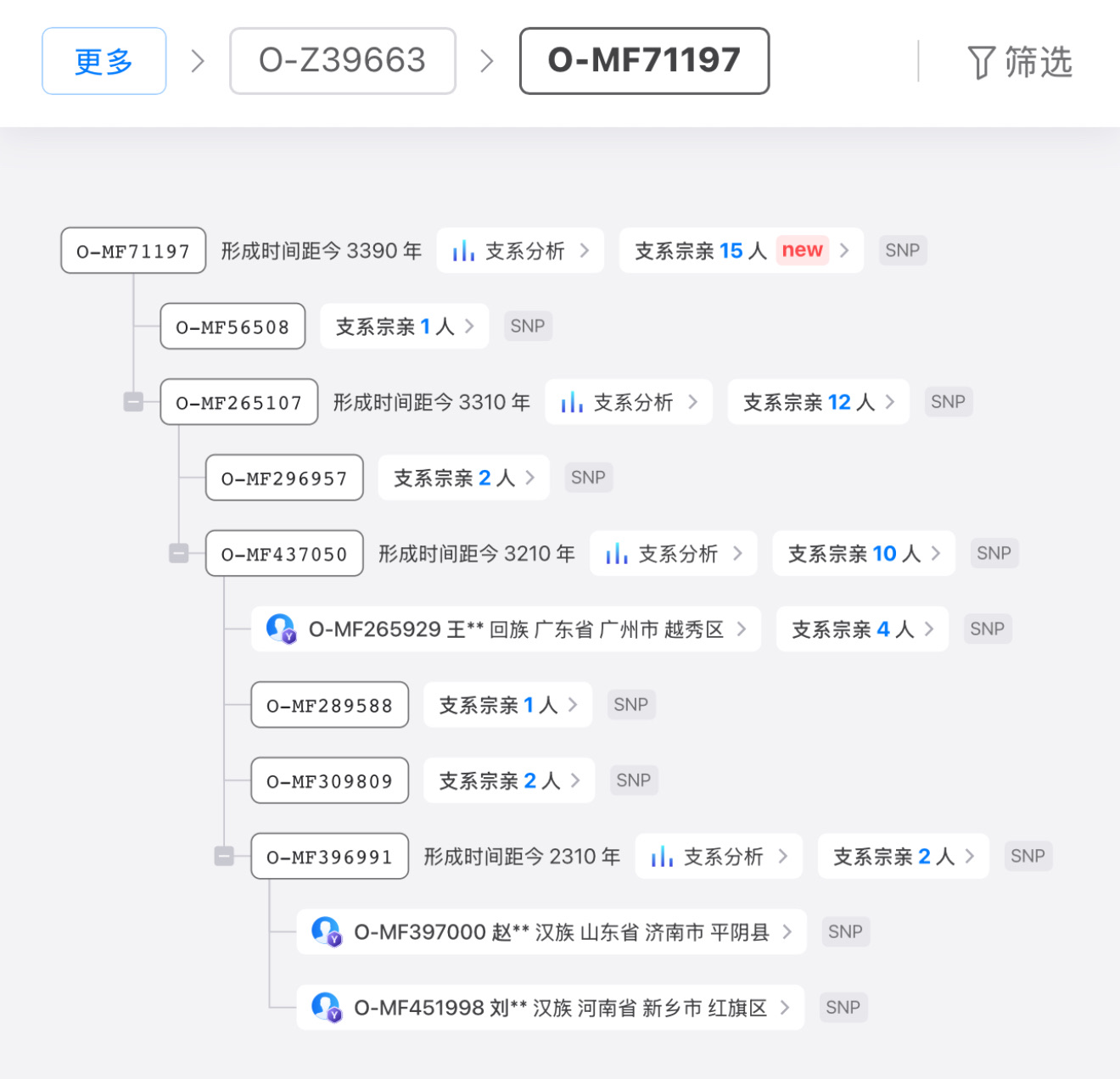Open the O-MF397000 赵** member entry
The width and height of the screenshot is (1120, 1079).
click(551, 932)
